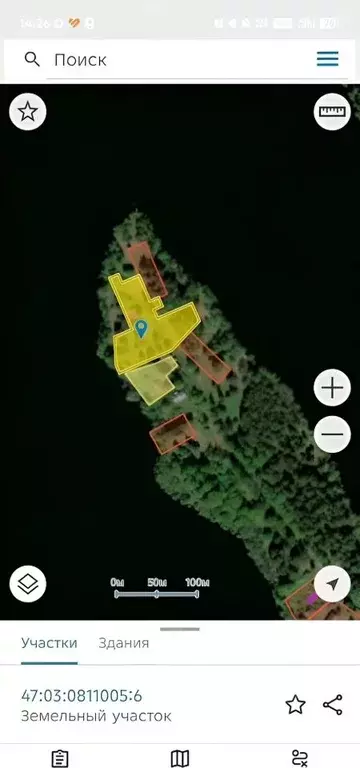Open the route tool bottom tab
The width and height of the screenshot is (360, 768).
[299, 758]
